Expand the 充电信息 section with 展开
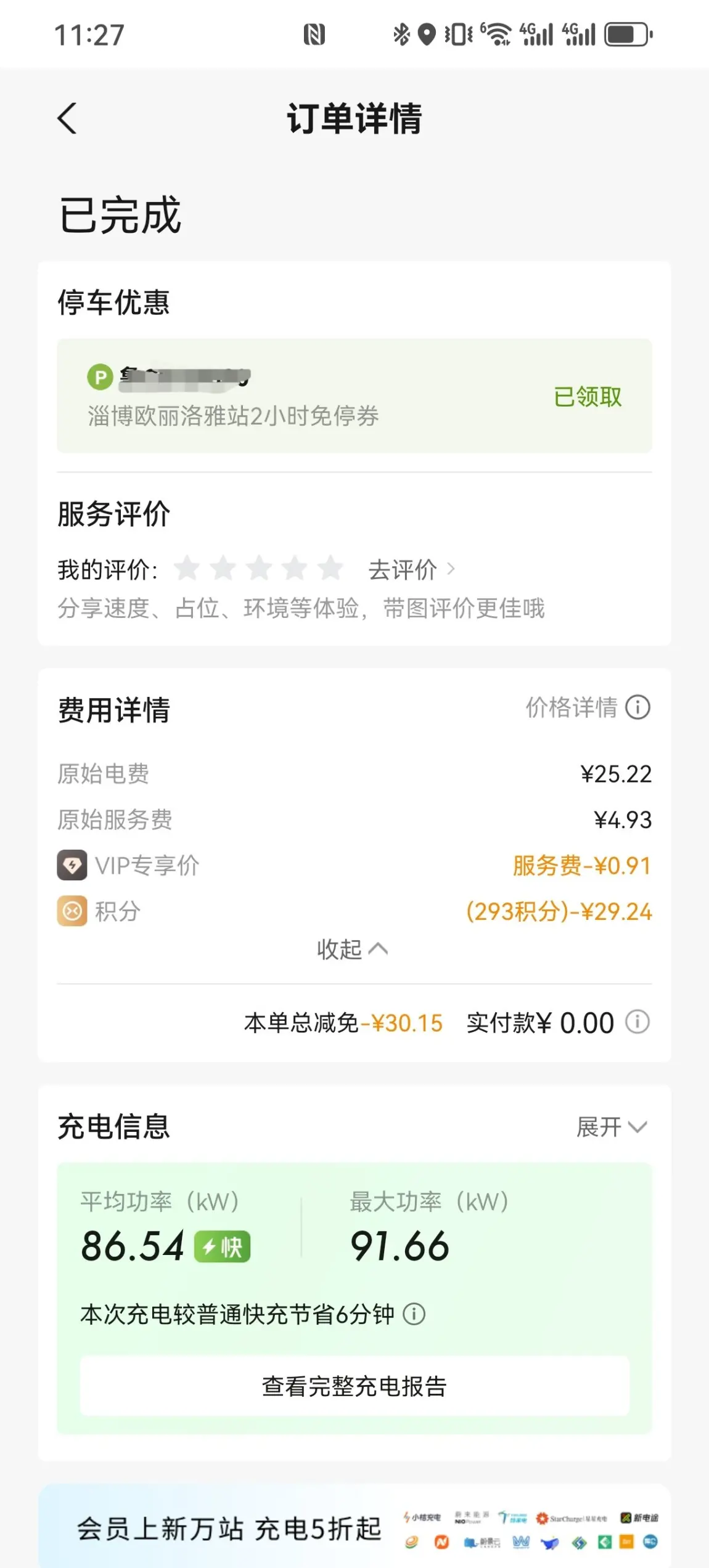The width and height of the screenshot is (709, 1568). (611, 1127)
